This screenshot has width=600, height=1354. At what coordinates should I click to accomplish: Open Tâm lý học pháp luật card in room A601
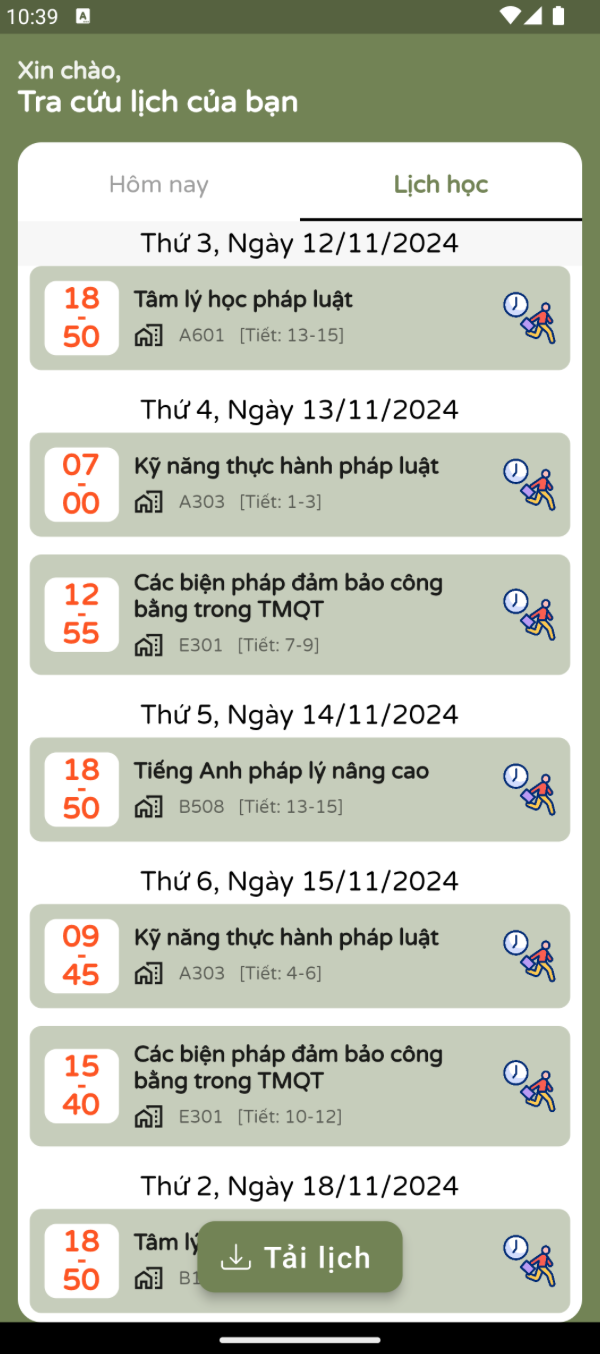pos(300,318)
